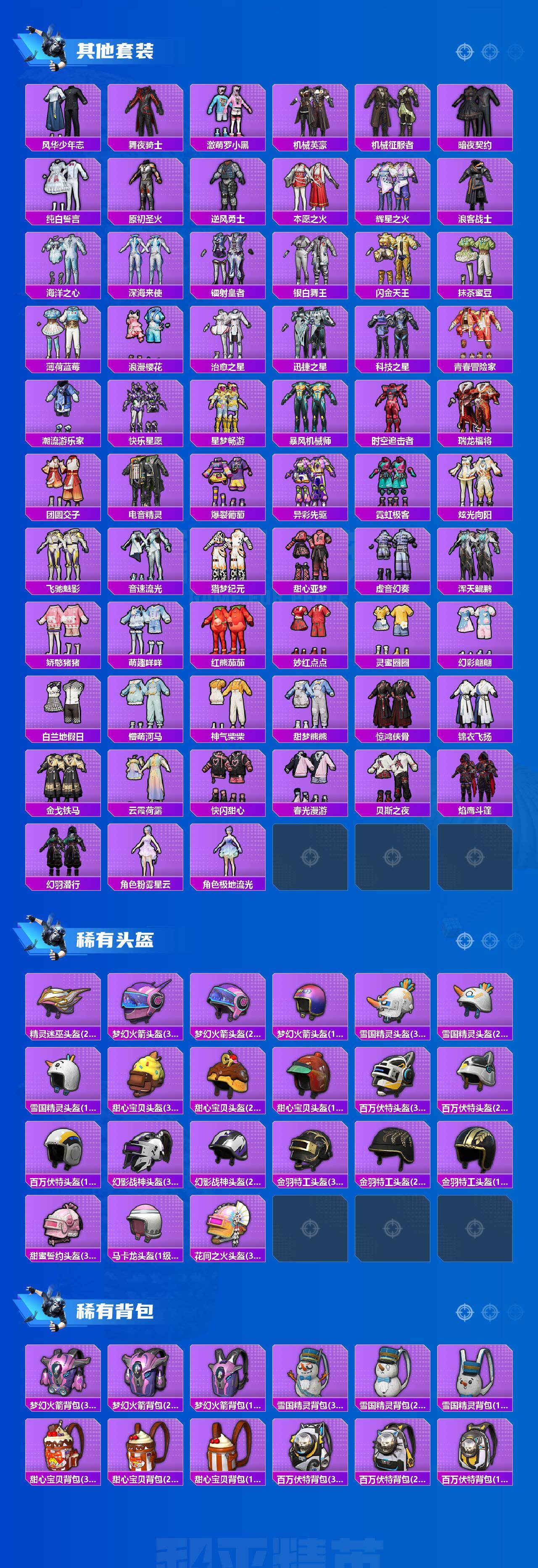
Task: Open the 幻羽潜行 outfit item
Action: click(64, 852)
